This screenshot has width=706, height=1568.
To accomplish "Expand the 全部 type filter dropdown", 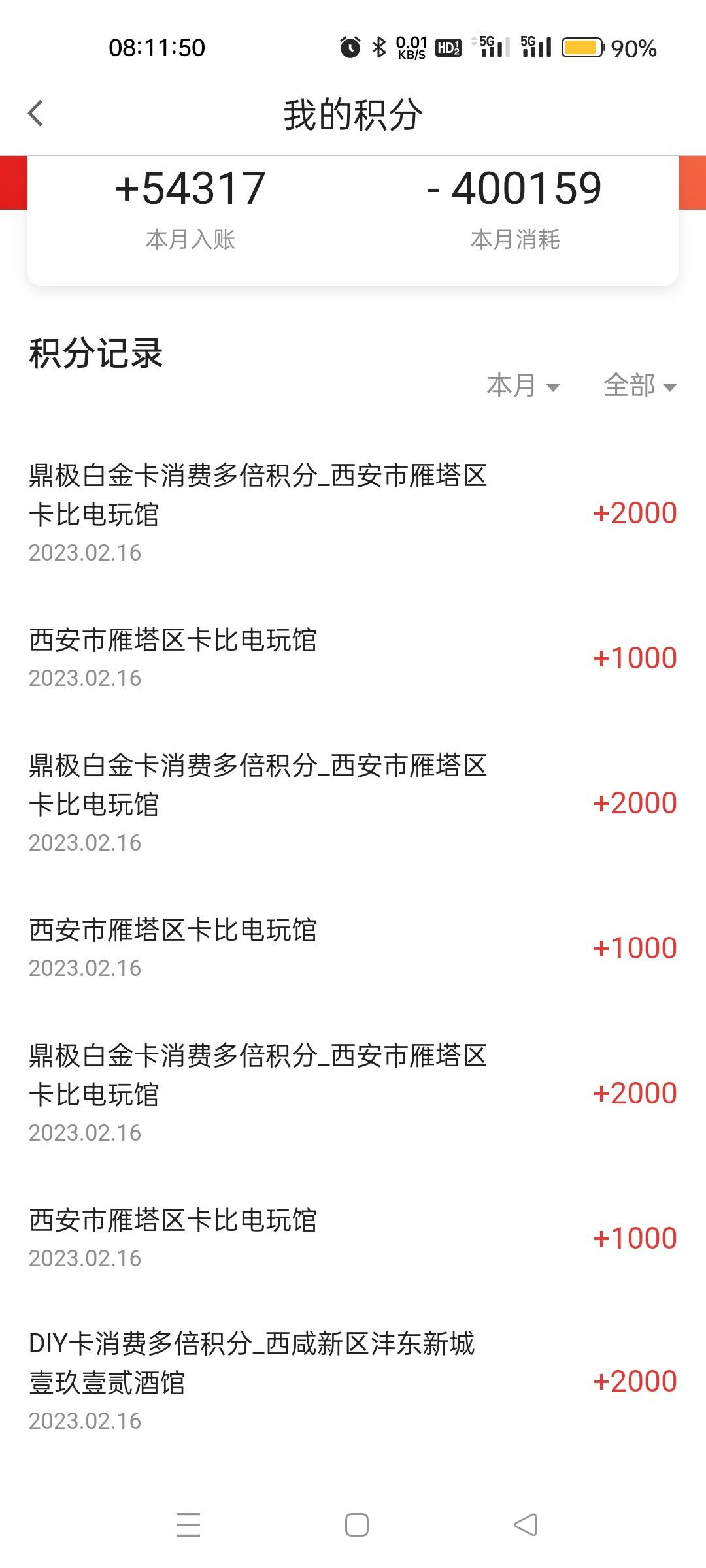I will tap(639, 385).
